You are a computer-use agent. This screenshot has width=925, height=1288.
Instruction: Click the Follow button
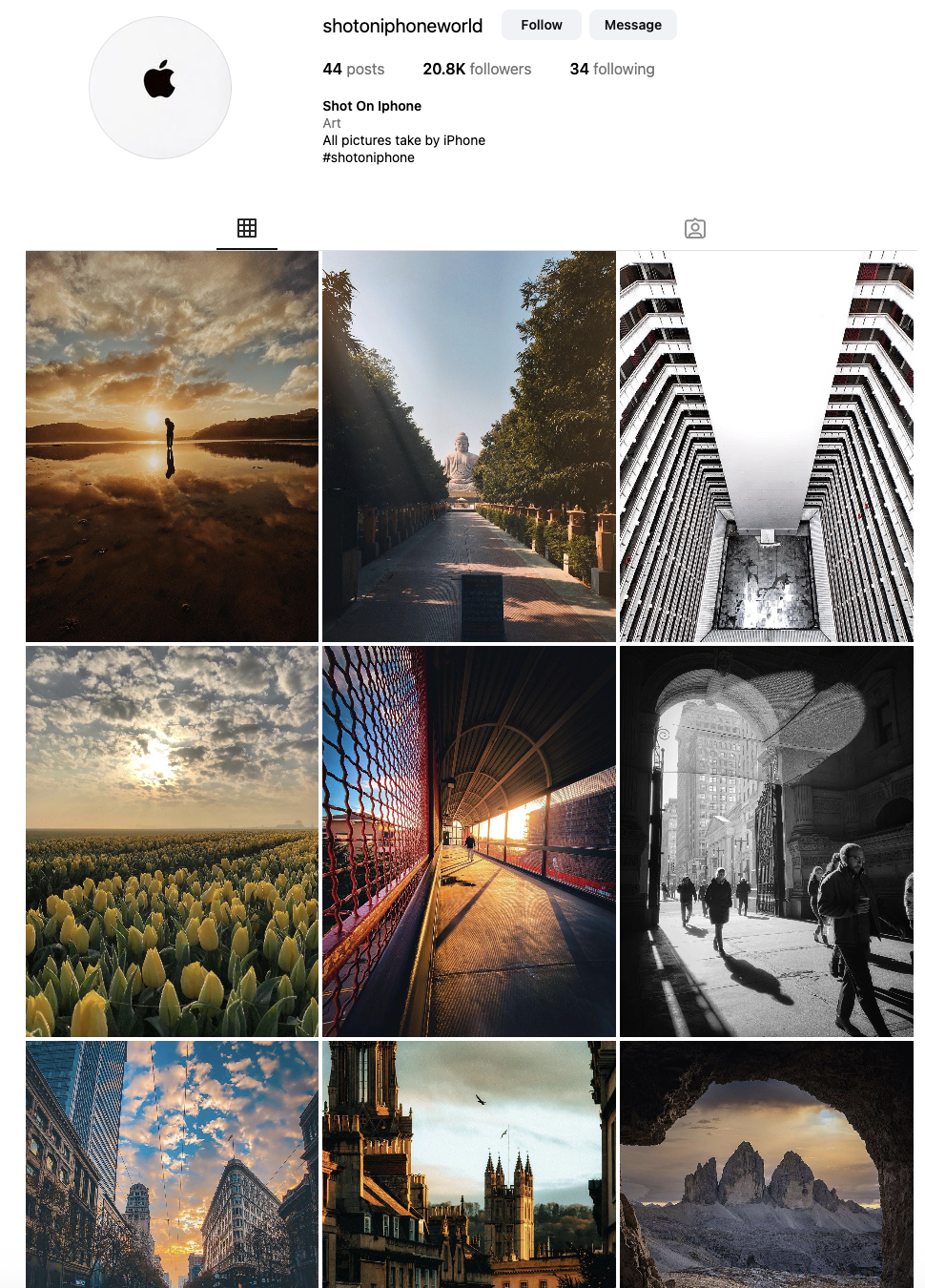pyautogui.click(x=541, y=25)
